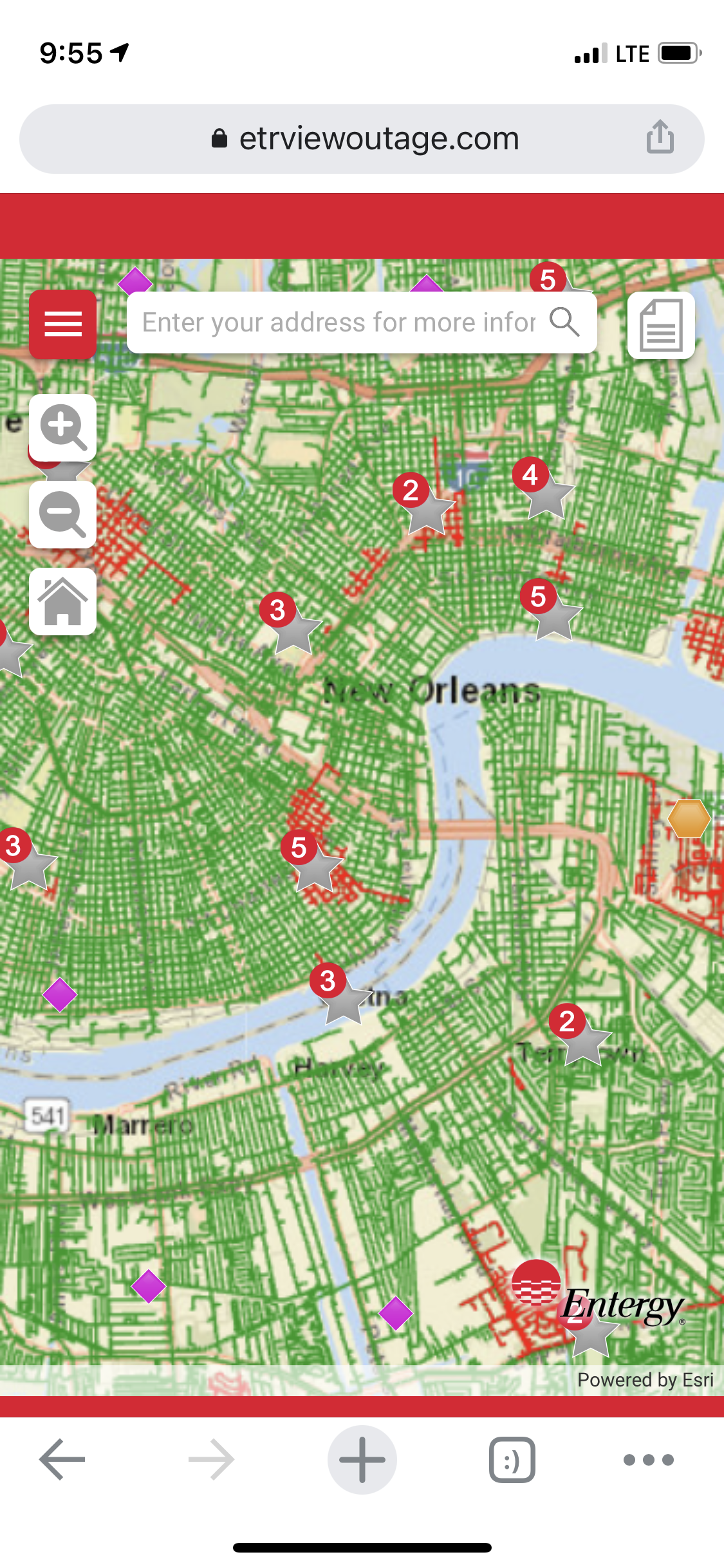This screenshot has height=1568, width=724.
Task: Open the star cluster marker labeled 4
Action: tap(541, 488)
